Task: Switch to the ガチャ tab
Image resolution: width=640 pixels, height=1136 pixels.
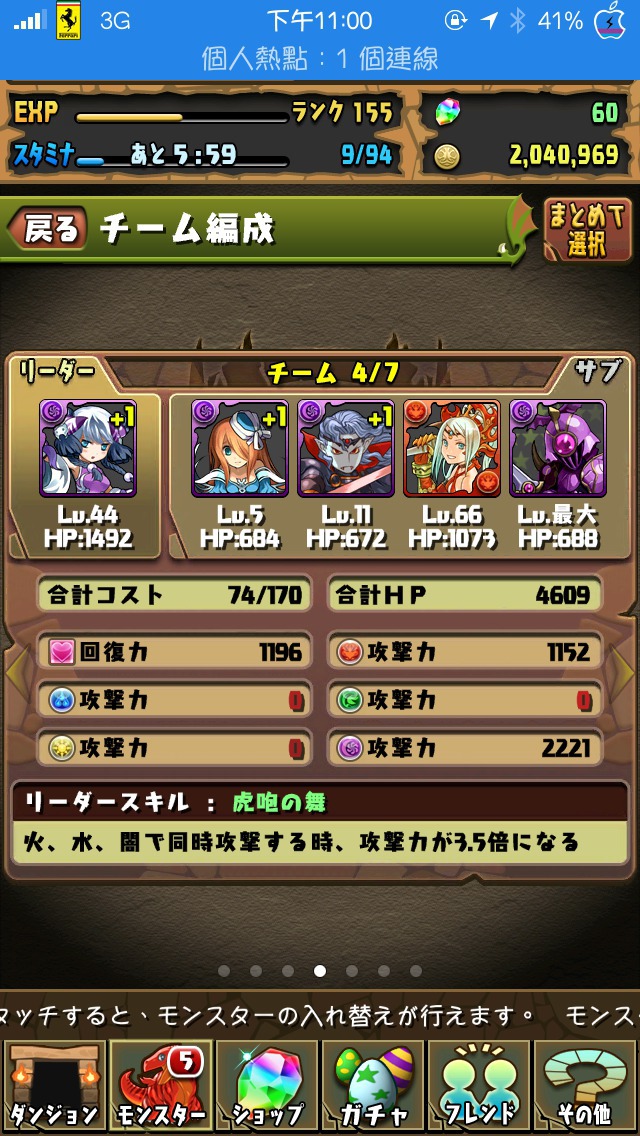Action: pyautogui.click(x=373, y=1087)
